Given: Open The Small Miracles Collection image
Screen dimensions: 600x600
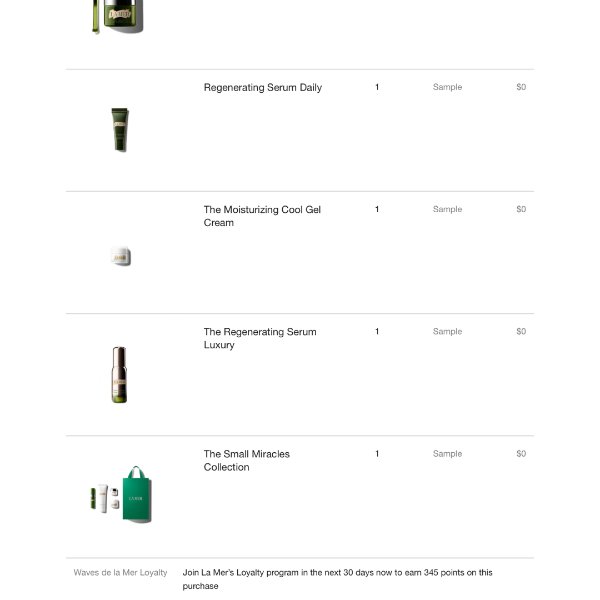Looking at the screenshot, I should pyautogui.click(x=122, y=495).
